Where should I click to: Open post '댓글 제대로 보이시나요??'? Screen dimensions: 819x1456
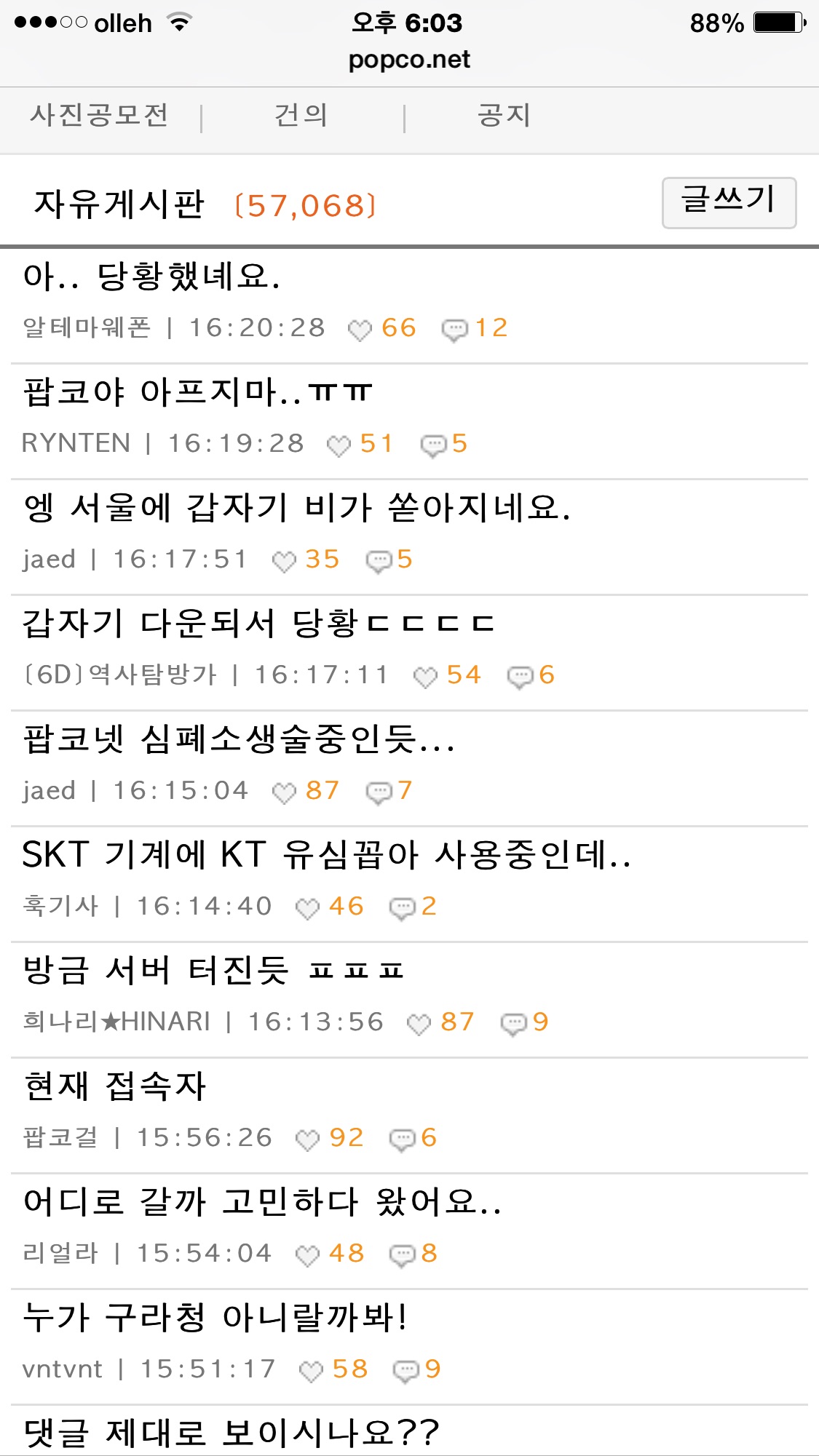[x=232, y=1432]
